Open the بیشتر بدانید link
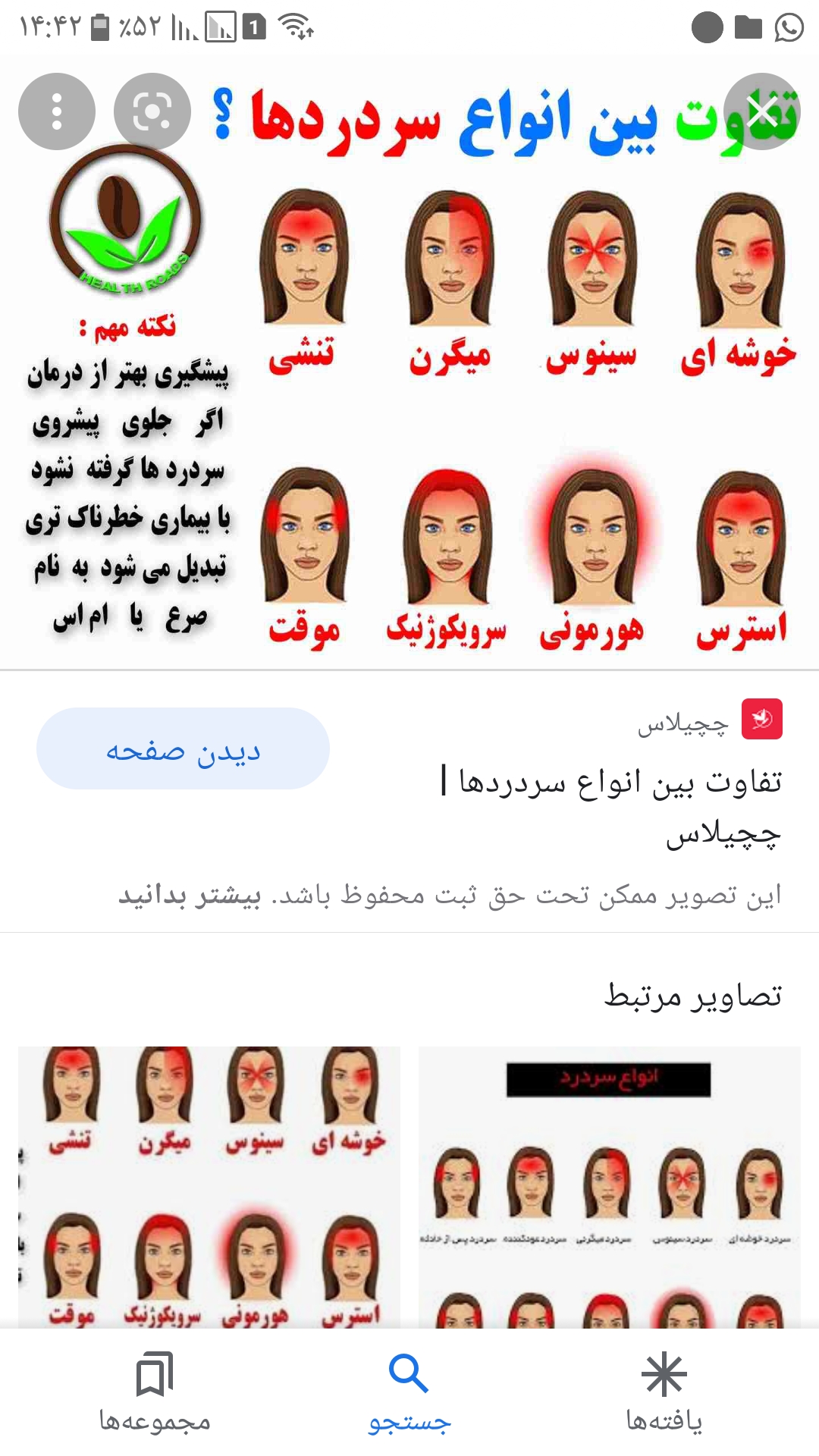 190,896
